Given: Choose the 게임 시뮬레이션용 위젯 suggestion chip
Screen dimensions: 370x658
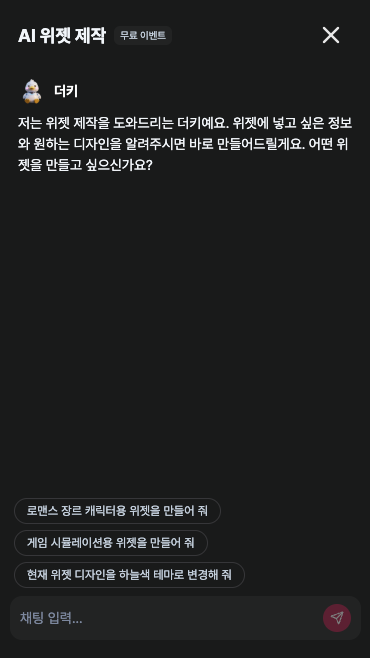Looking at the screenshot, I should (x=111, y=543).
